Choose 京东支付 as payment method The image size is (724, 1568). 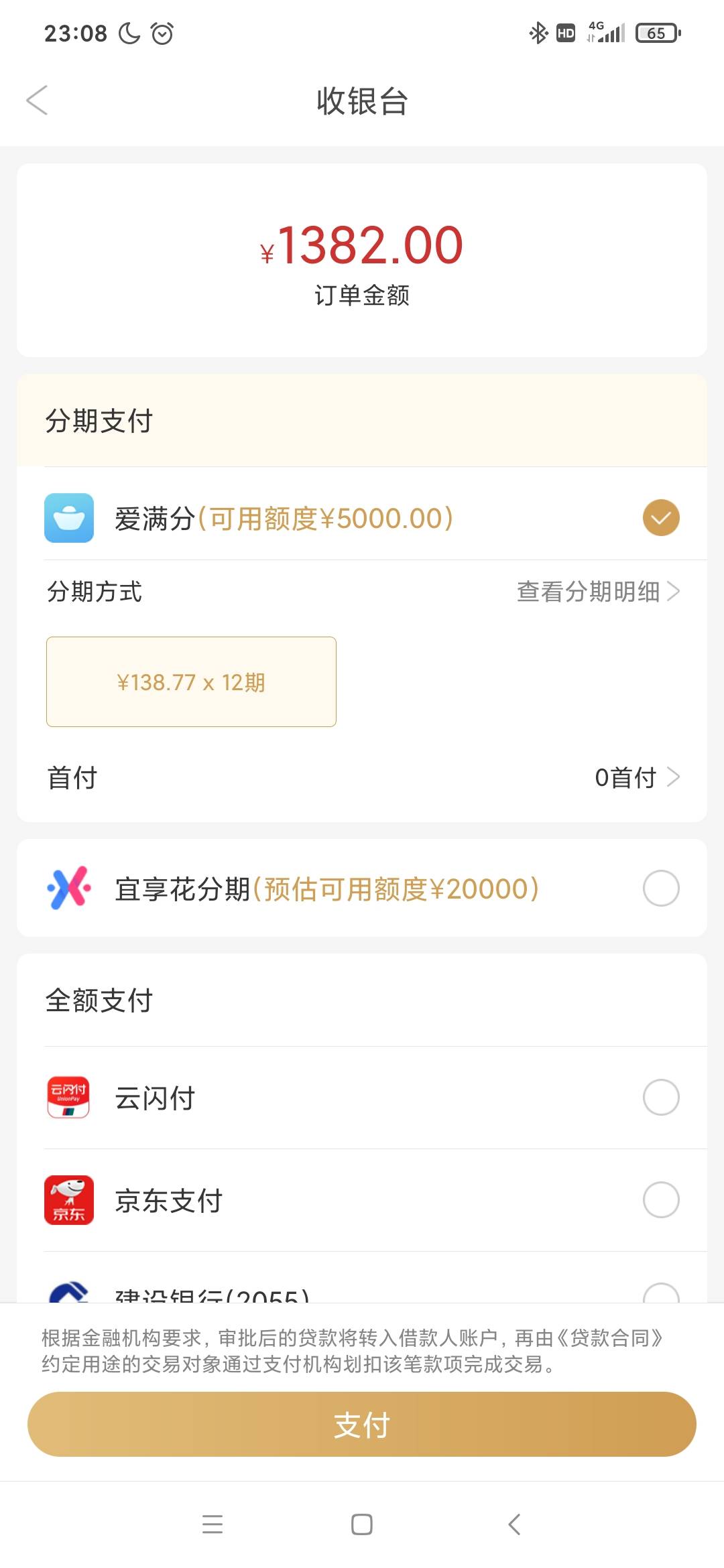[x=362, y=1200]
